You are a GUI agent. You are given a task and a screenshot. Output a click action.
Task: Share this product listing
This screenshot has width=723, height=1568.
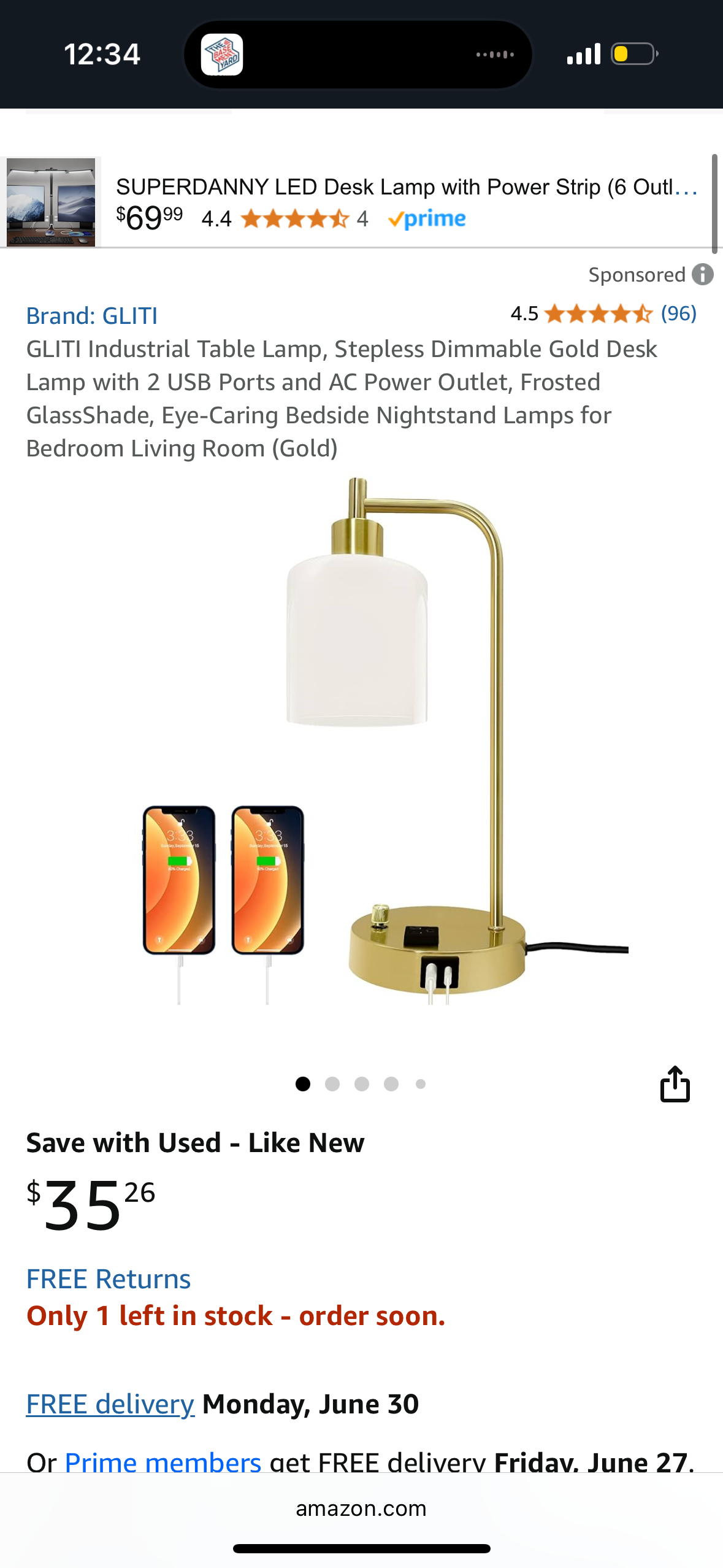(675, 1085)
